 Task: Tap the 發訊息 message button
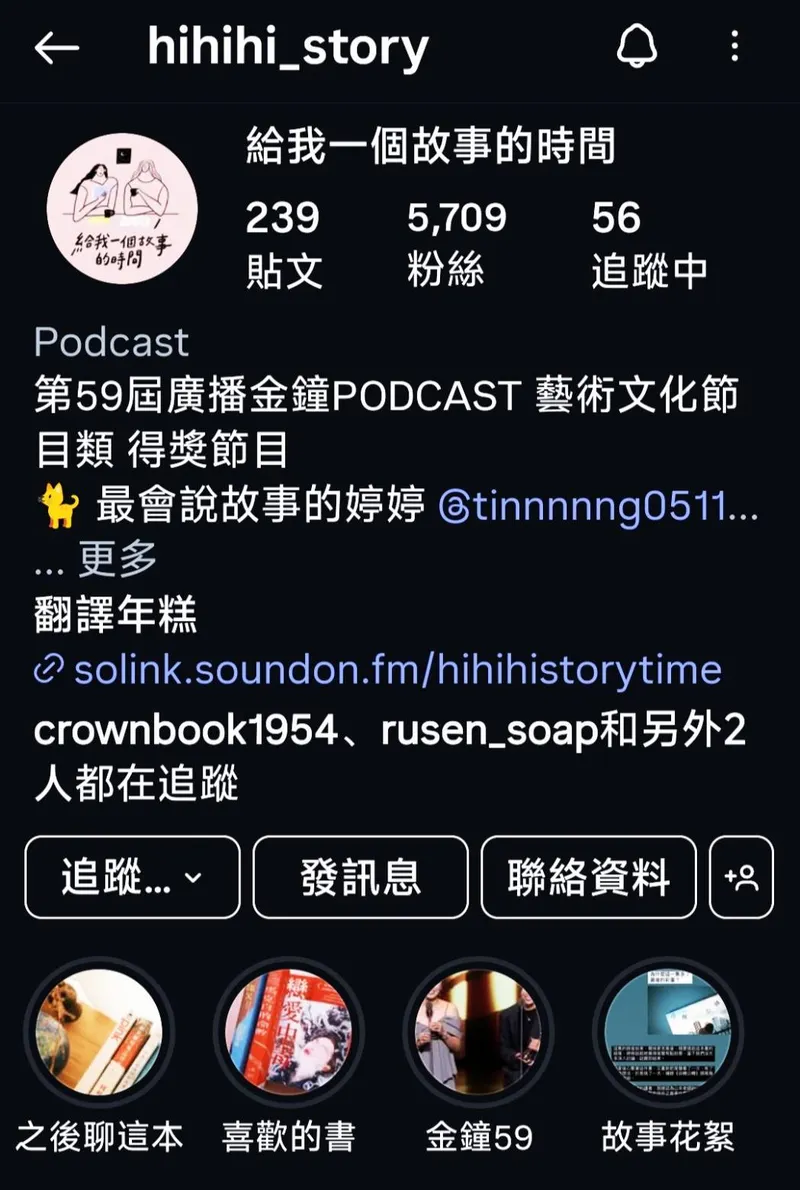(x=360, y=877)
